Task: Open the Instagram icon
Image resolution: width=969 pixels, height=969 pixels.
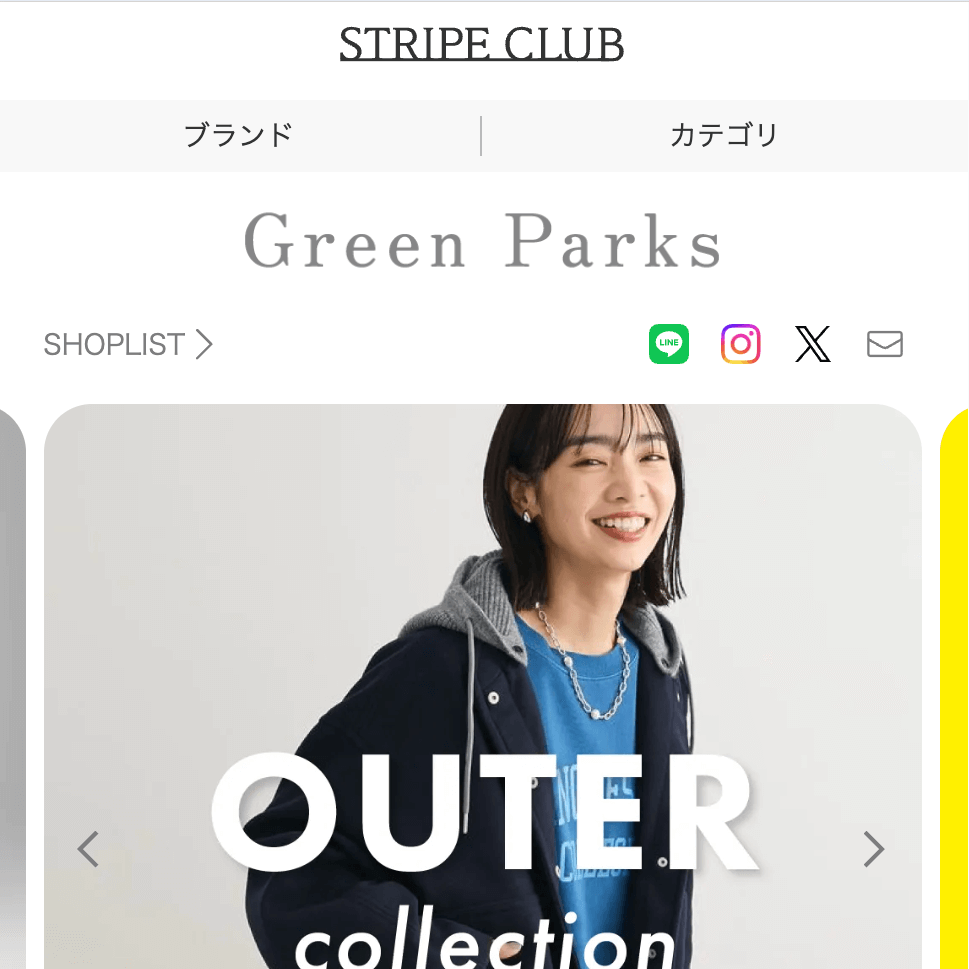Action: coord(741,345)
